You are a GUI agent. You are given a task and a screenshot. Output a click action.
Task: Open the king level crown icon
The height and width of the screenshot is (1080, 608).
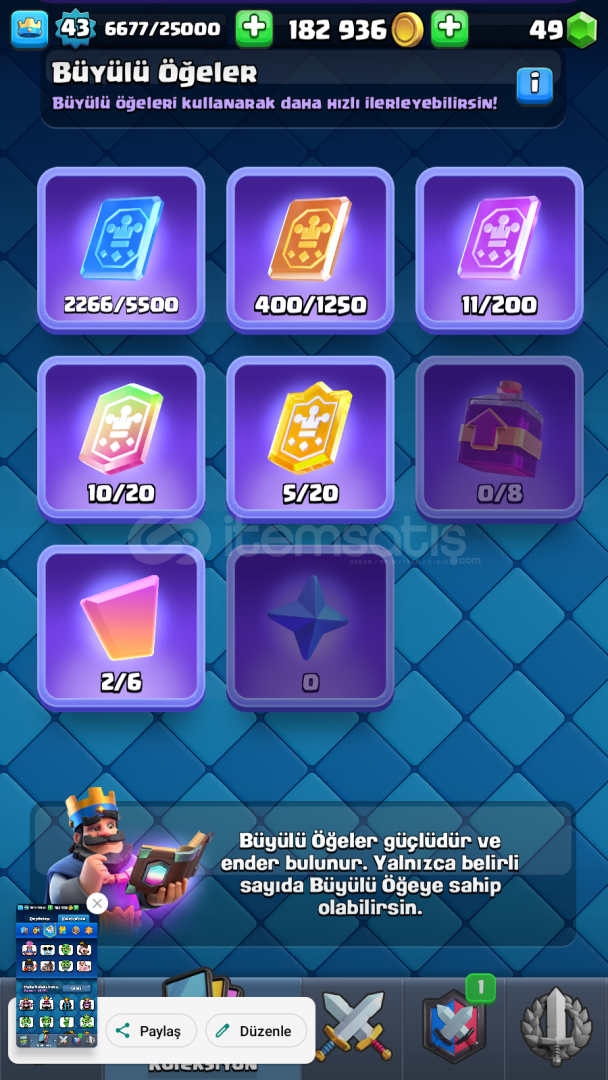tap(29, 29)
